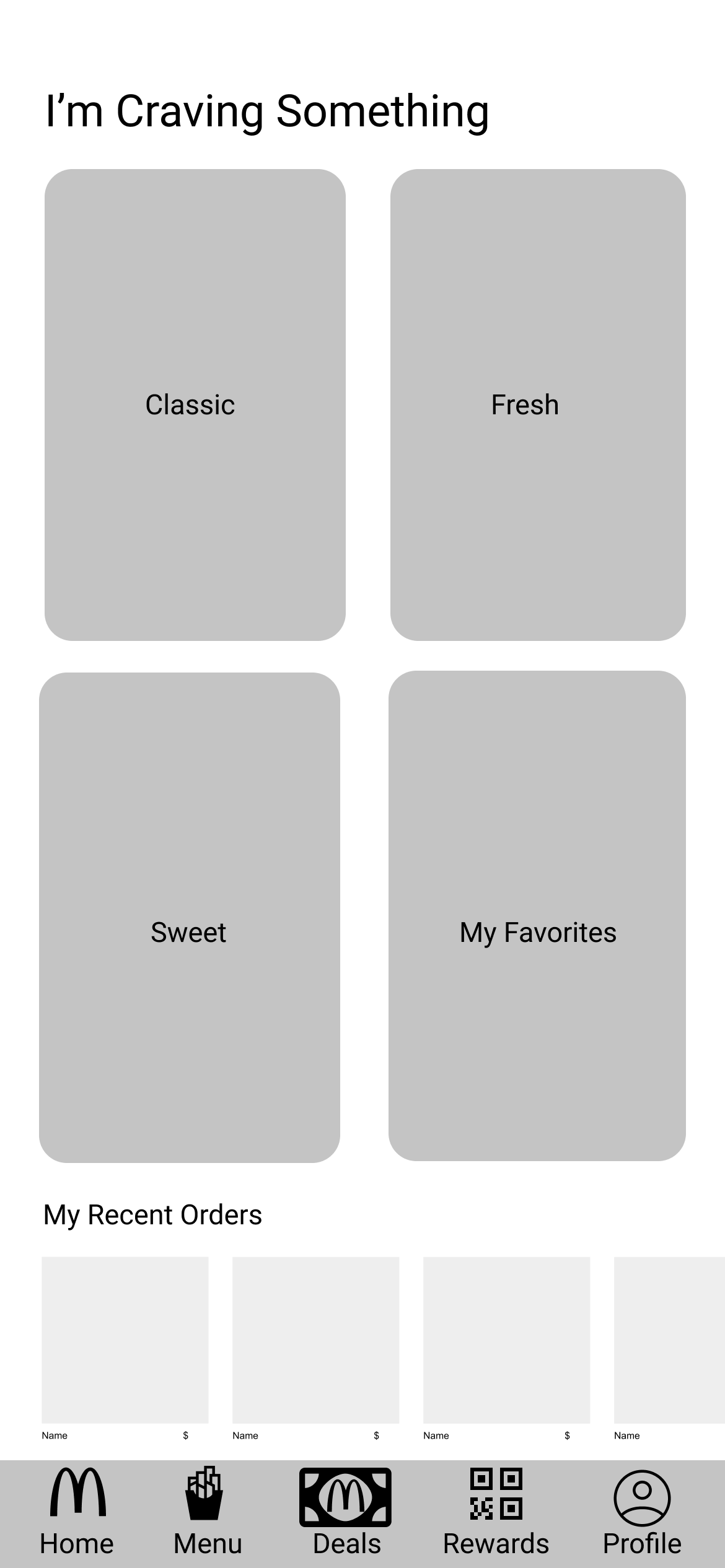Select the Fresh category card
The width and height of the screenshot is (725, 1568).
coord(538,404)
